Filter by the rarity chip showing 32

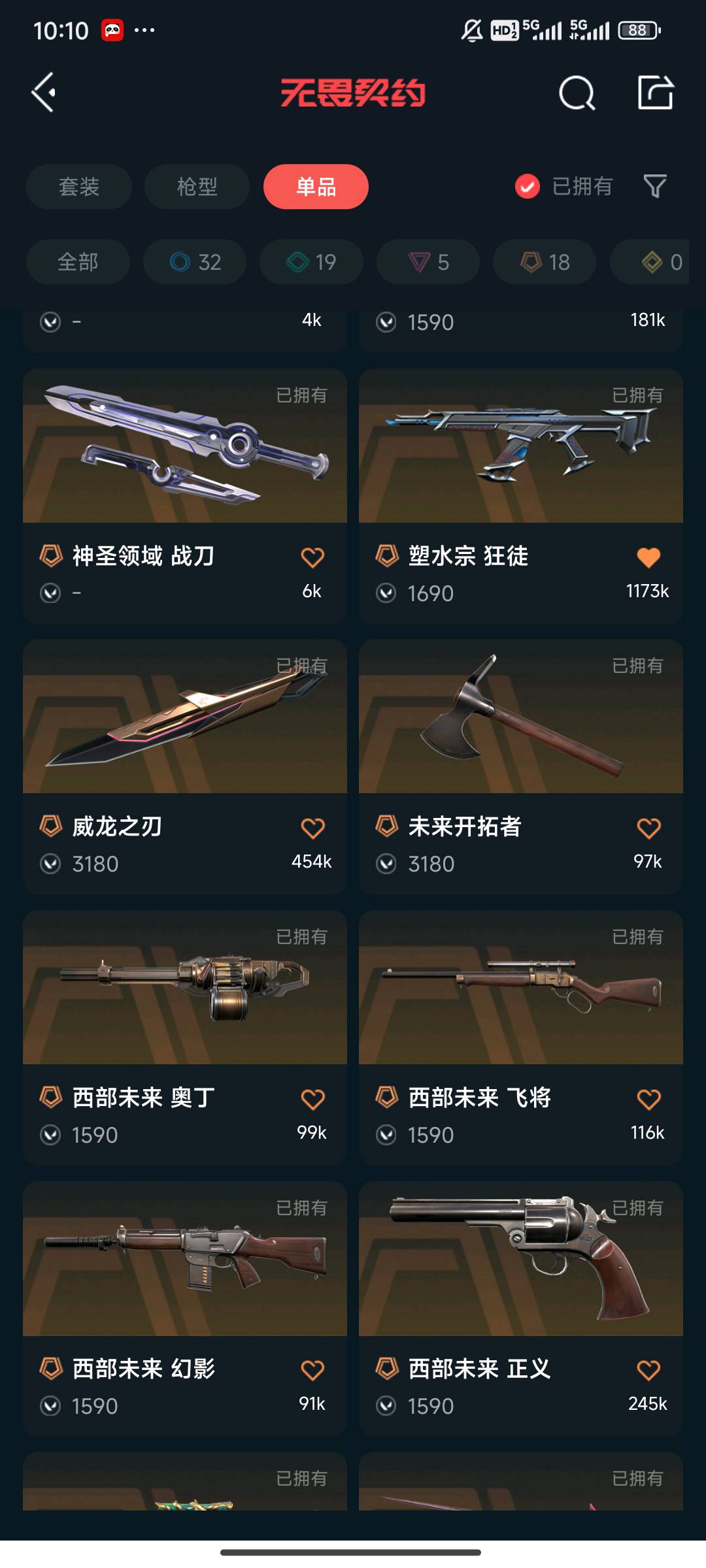pyautogui.click(x=195, y=262)
